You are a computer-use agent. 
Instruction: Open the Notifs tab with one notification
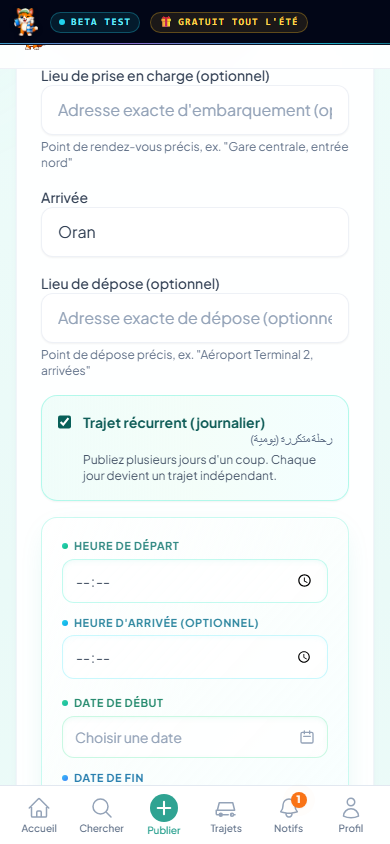click(x=289, y=815)
